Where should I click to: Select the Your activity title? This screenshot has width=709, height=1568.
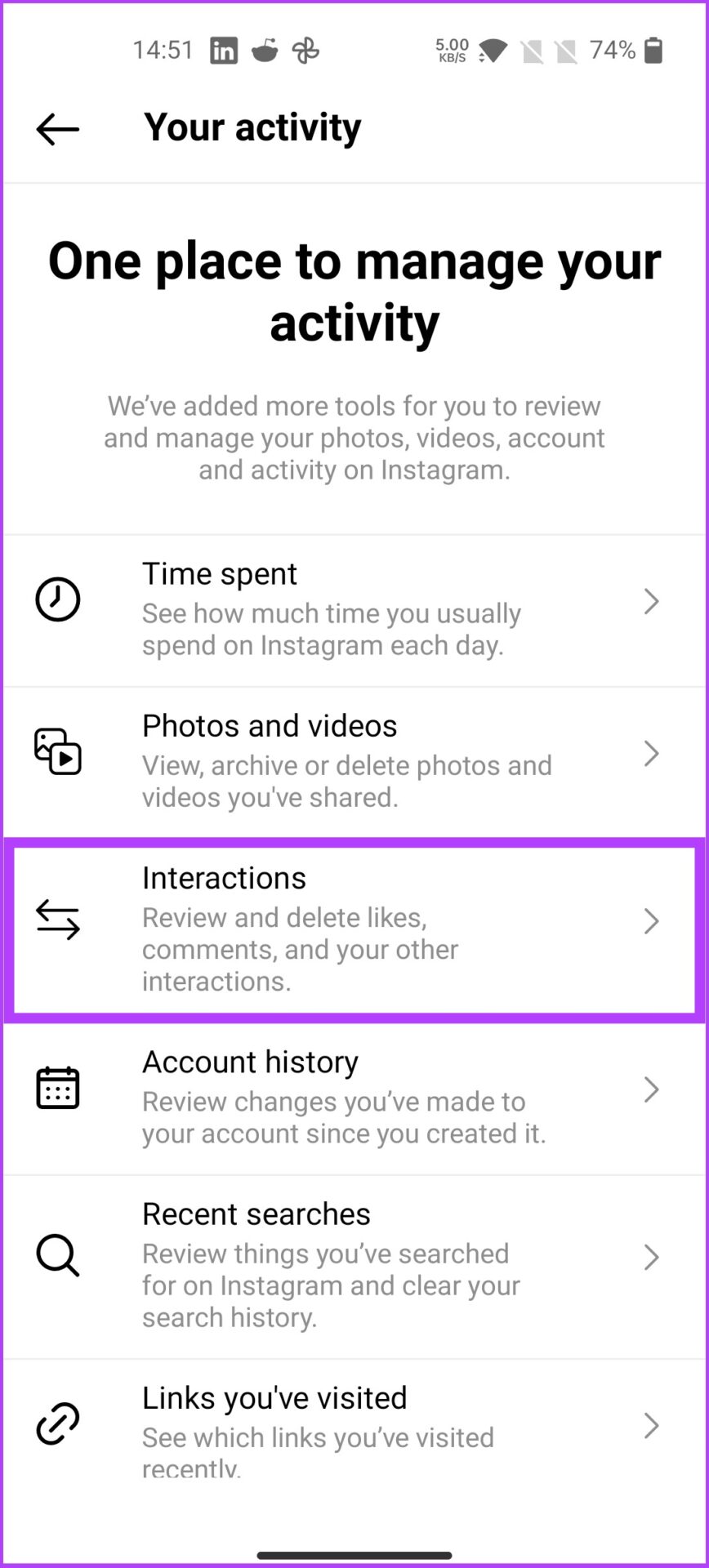coord(252,127)
